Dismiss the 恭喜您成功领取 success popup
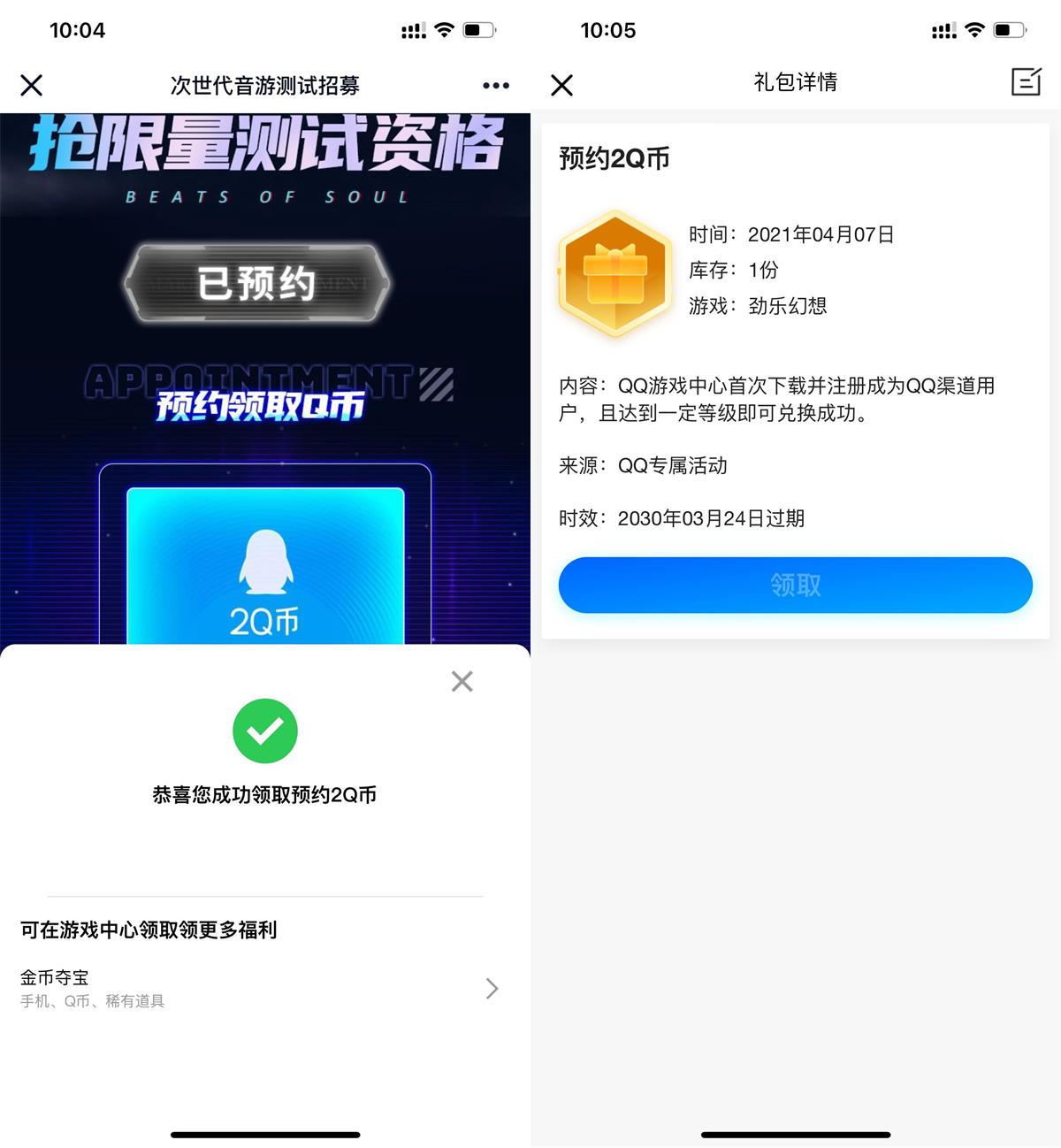The image size is (1061, 1148). [x=462, y=681]
